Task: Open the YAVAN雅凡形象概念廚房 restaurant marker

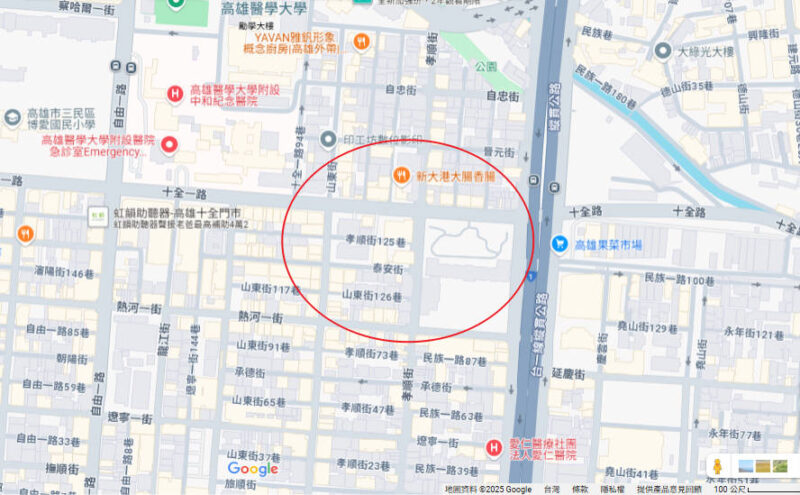Action: [x=361, y=42]
